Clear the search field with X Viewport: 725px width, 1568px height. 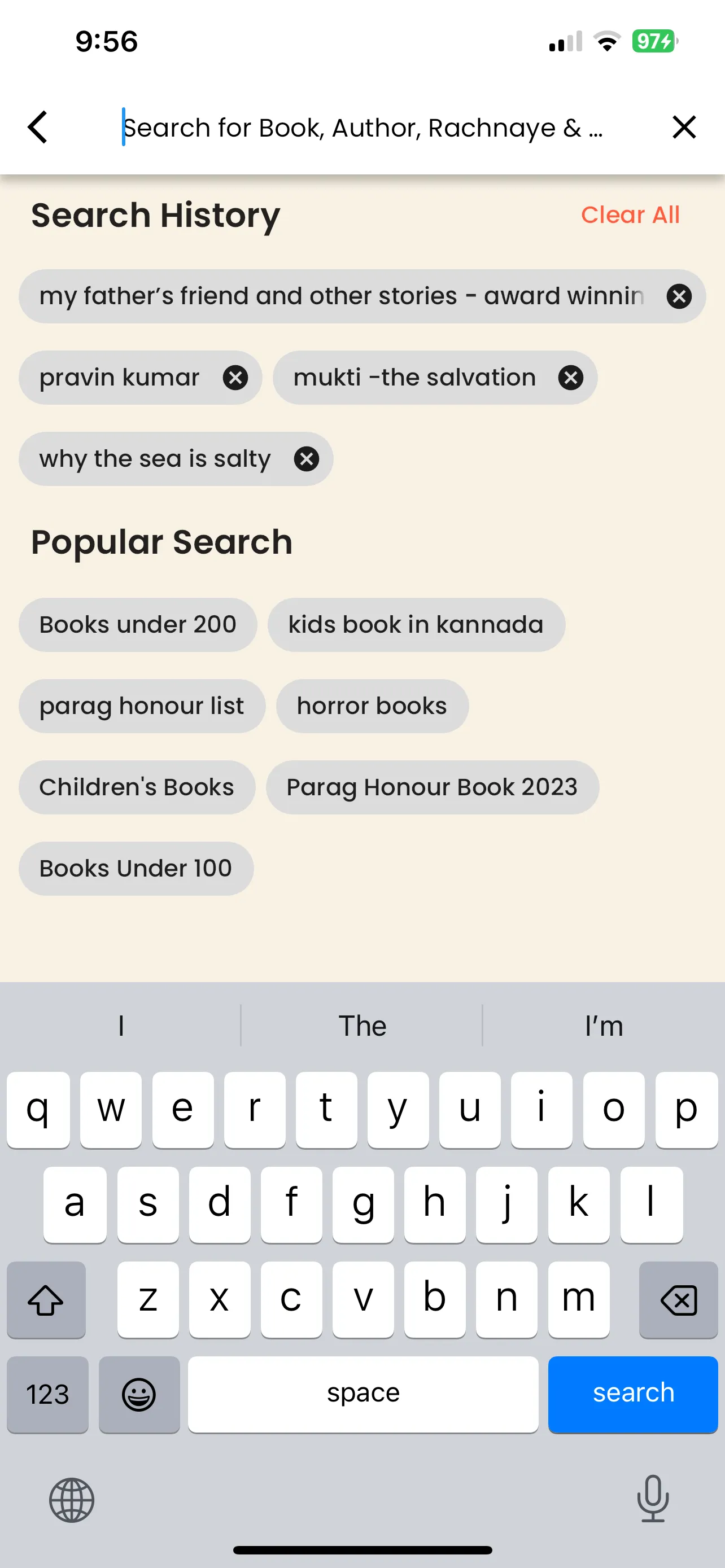point(684,127)
